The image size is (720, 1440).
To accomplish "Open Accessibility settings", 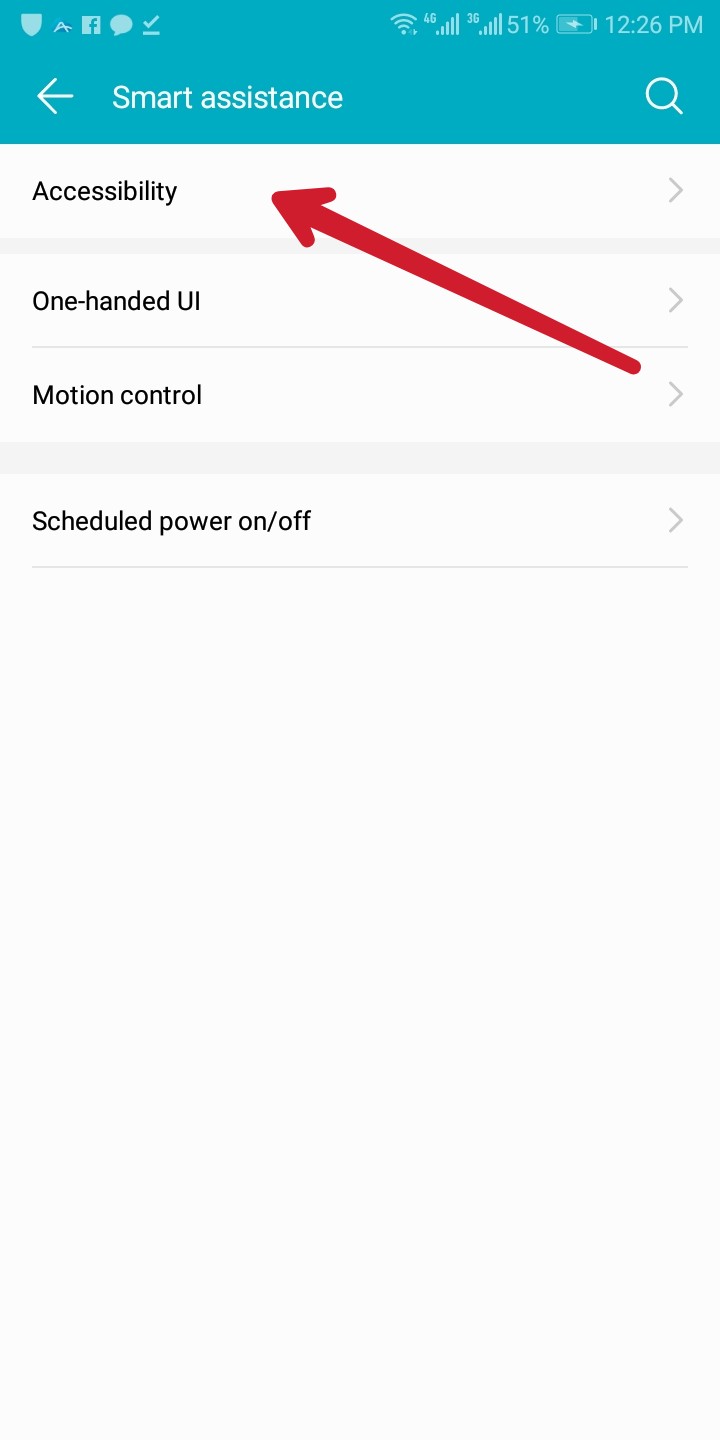I will 105,191.
